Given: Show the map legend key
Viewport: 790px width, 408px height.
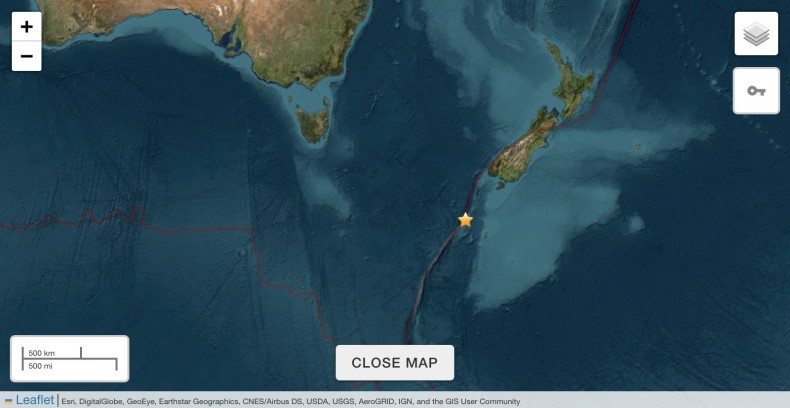Looking at the screenshot, I should pyautogui.click(x=756, y=91).
